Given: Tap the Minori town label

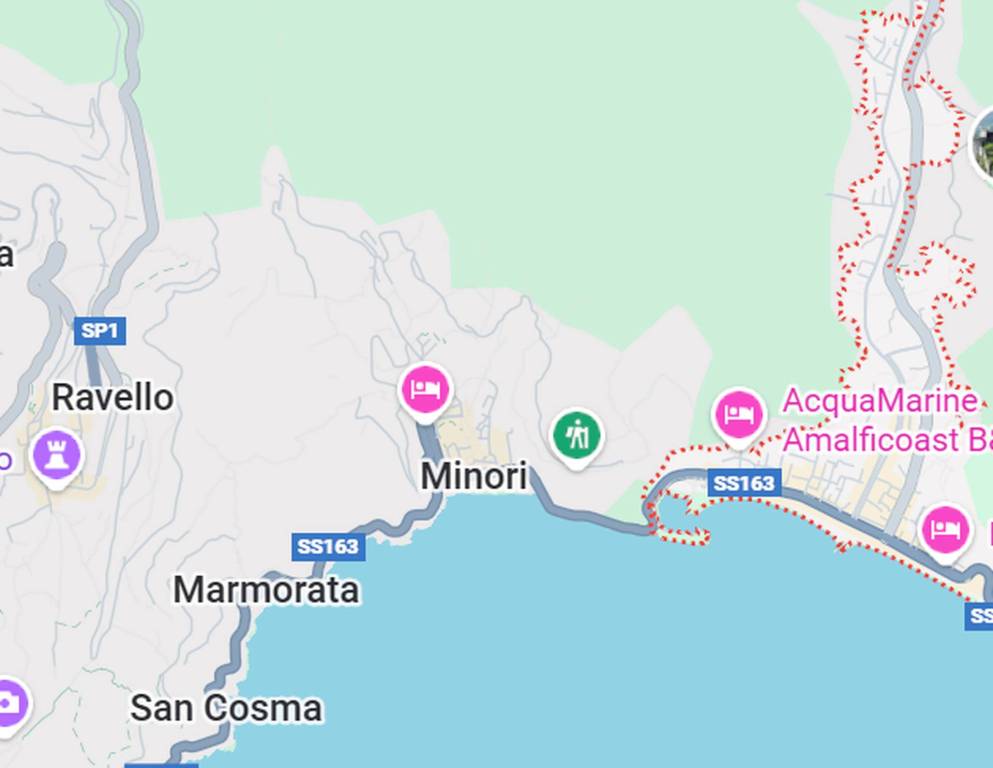Looking at the screenshot, I should click(x=473, y=477).
